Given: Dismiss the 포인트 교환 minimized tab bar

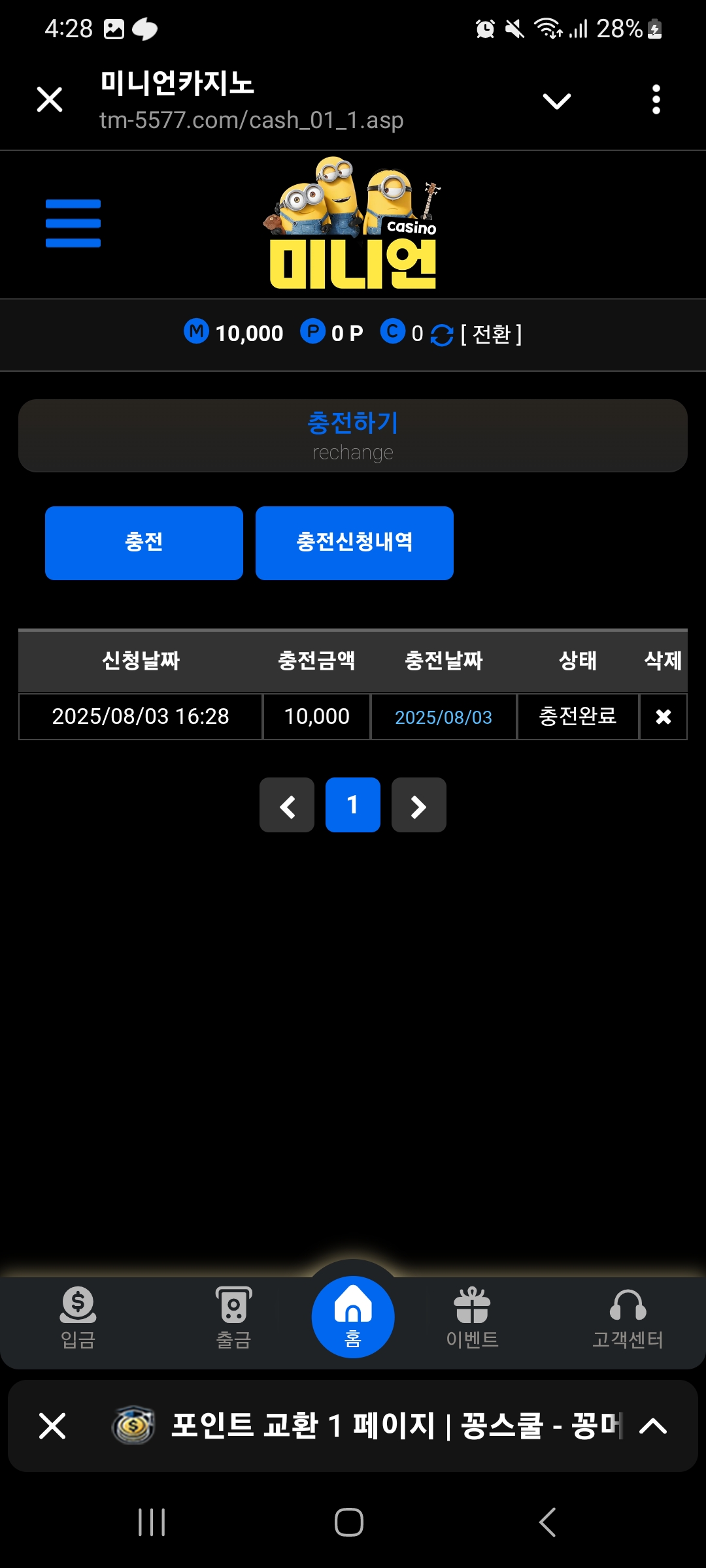Looking at the screenshot, I should coord(52,1426).
